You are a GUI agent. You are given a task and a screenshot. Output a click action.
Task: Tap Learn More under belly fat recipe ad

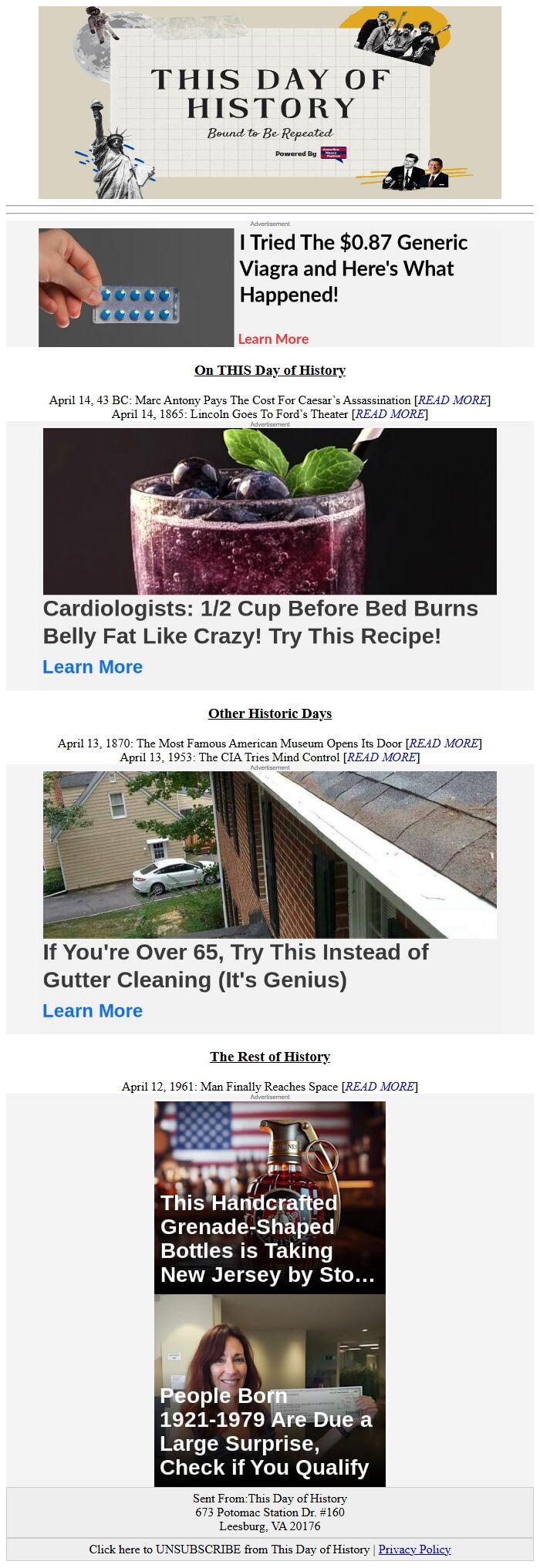click(93, 667)
